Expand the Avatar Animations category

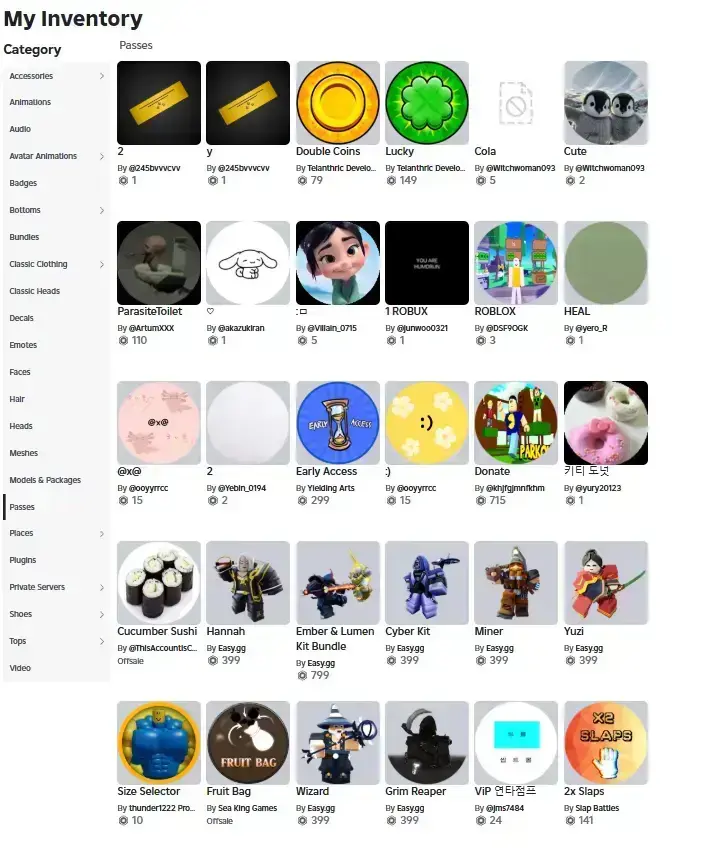[43, 156]
